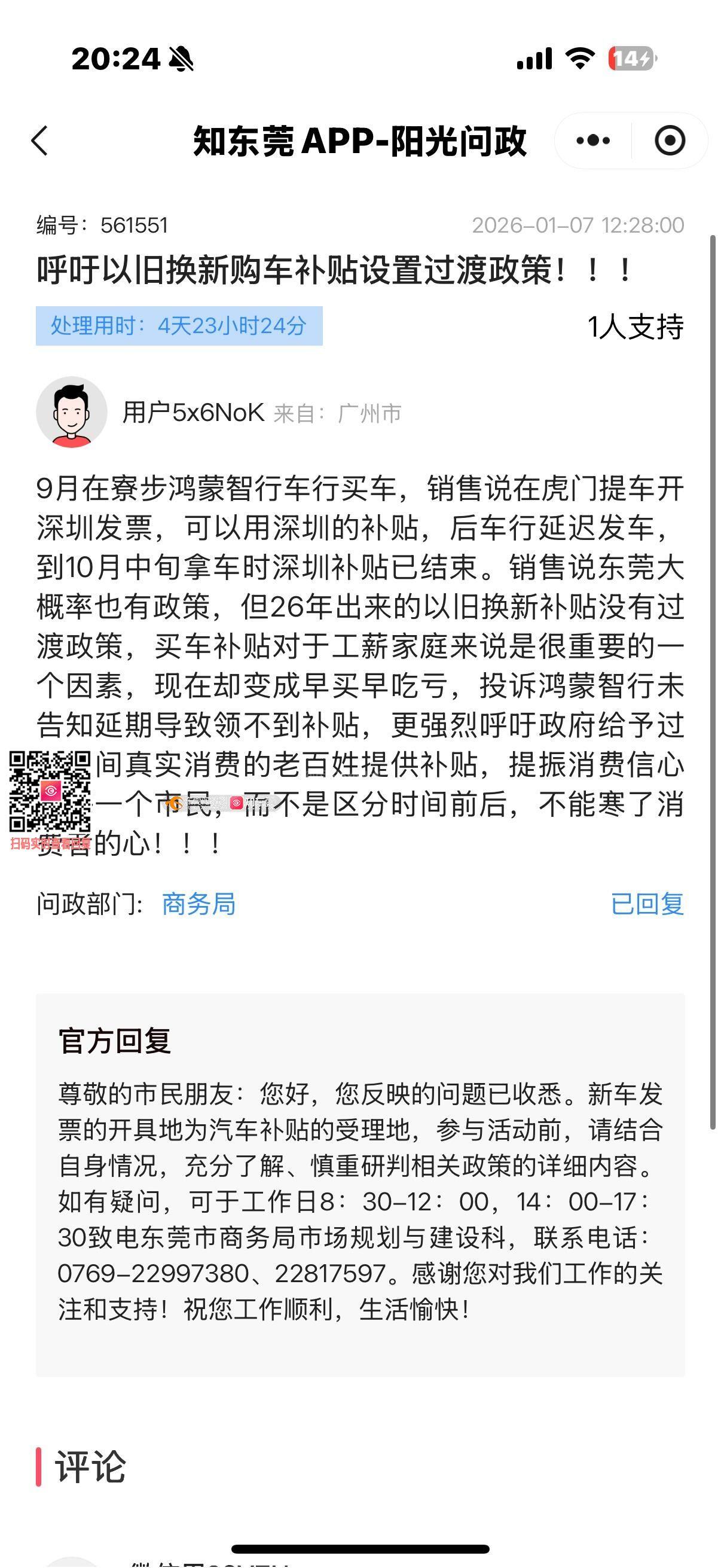Support this post via 1人支持
This screenshot has width=721, height=1568.
636,327
